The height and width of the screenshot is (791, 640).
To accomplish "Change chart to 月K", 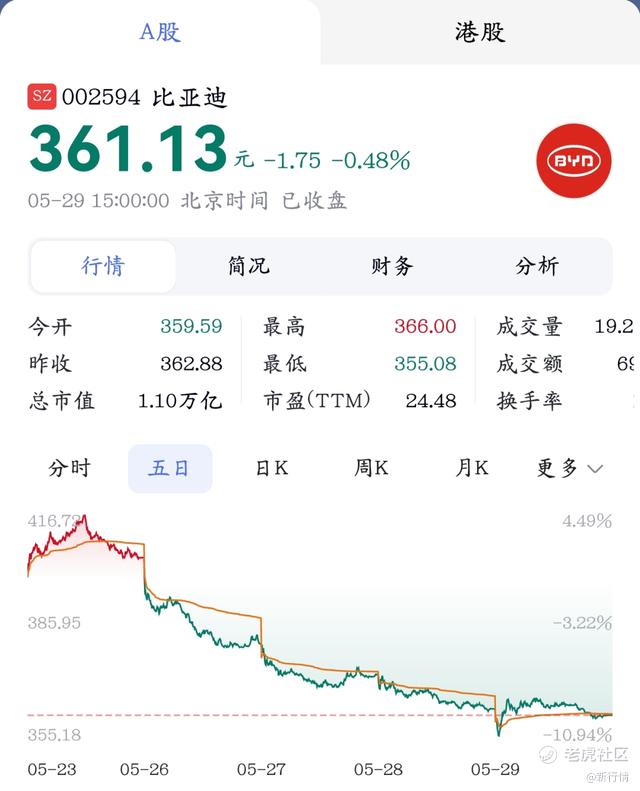I will click(471, 468).
